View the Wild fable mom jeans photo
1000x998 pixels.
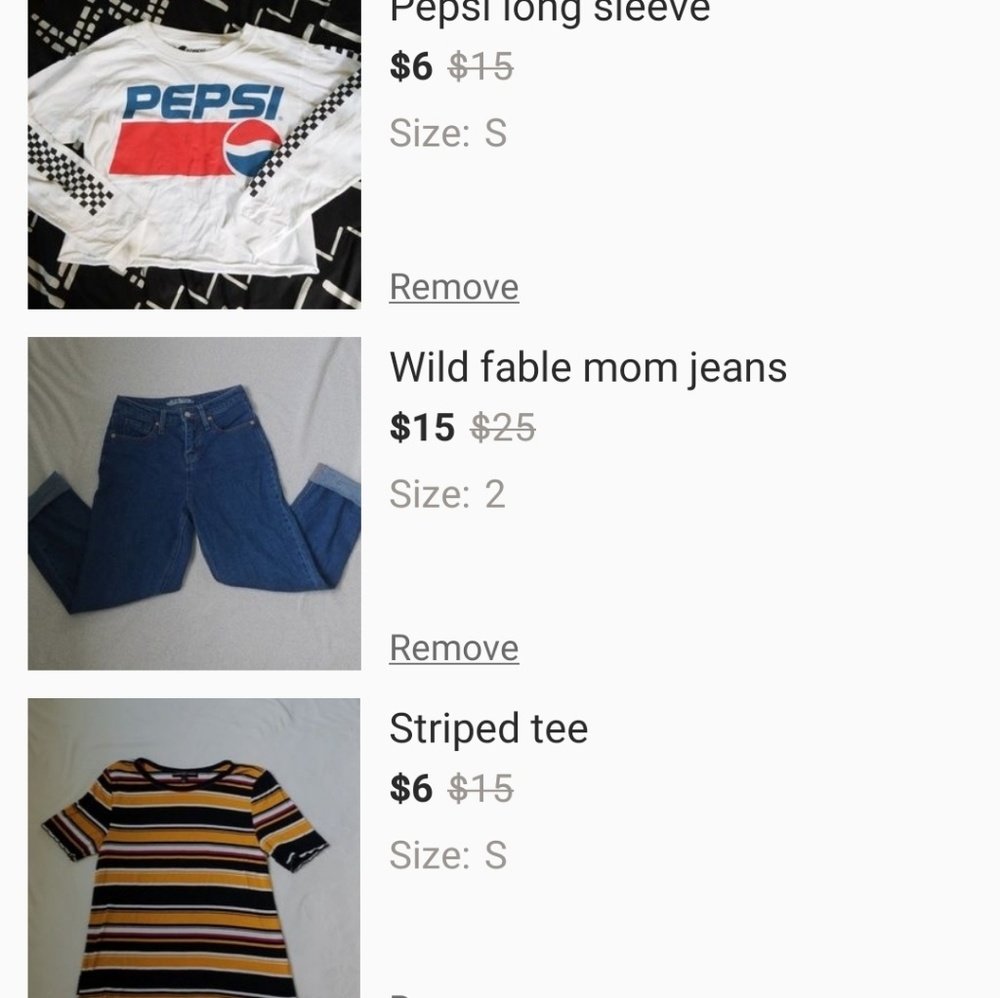194,503
